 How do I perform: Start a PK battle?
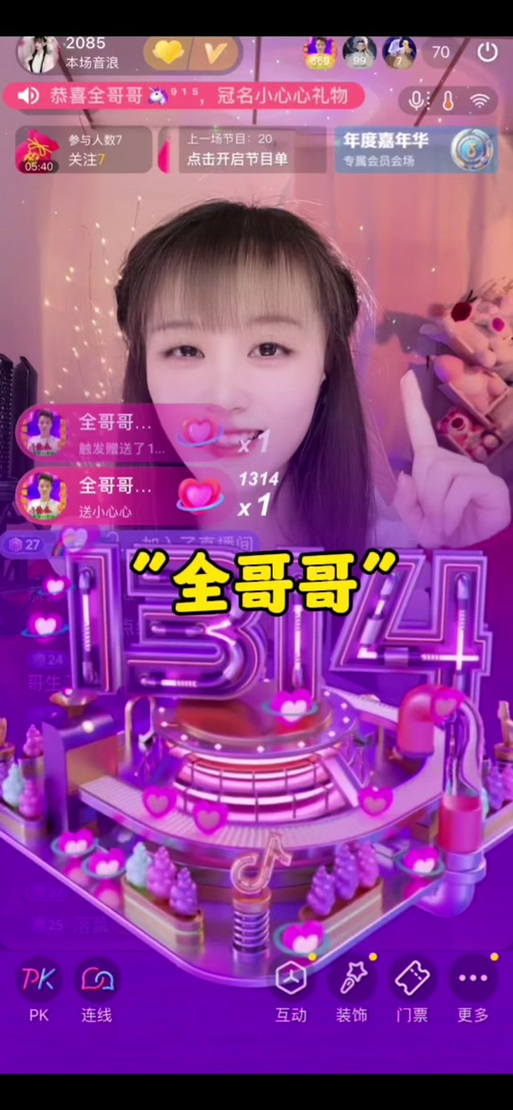click(x=38, y=988)
